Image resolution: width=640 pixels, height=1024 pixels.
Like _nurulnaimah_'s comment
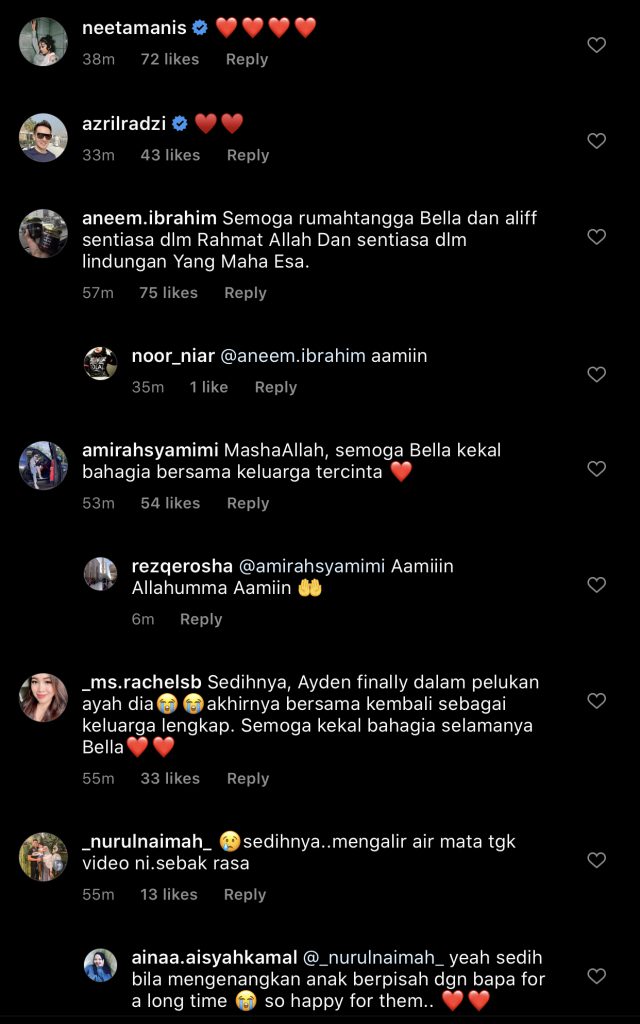[x=596, y=860]
